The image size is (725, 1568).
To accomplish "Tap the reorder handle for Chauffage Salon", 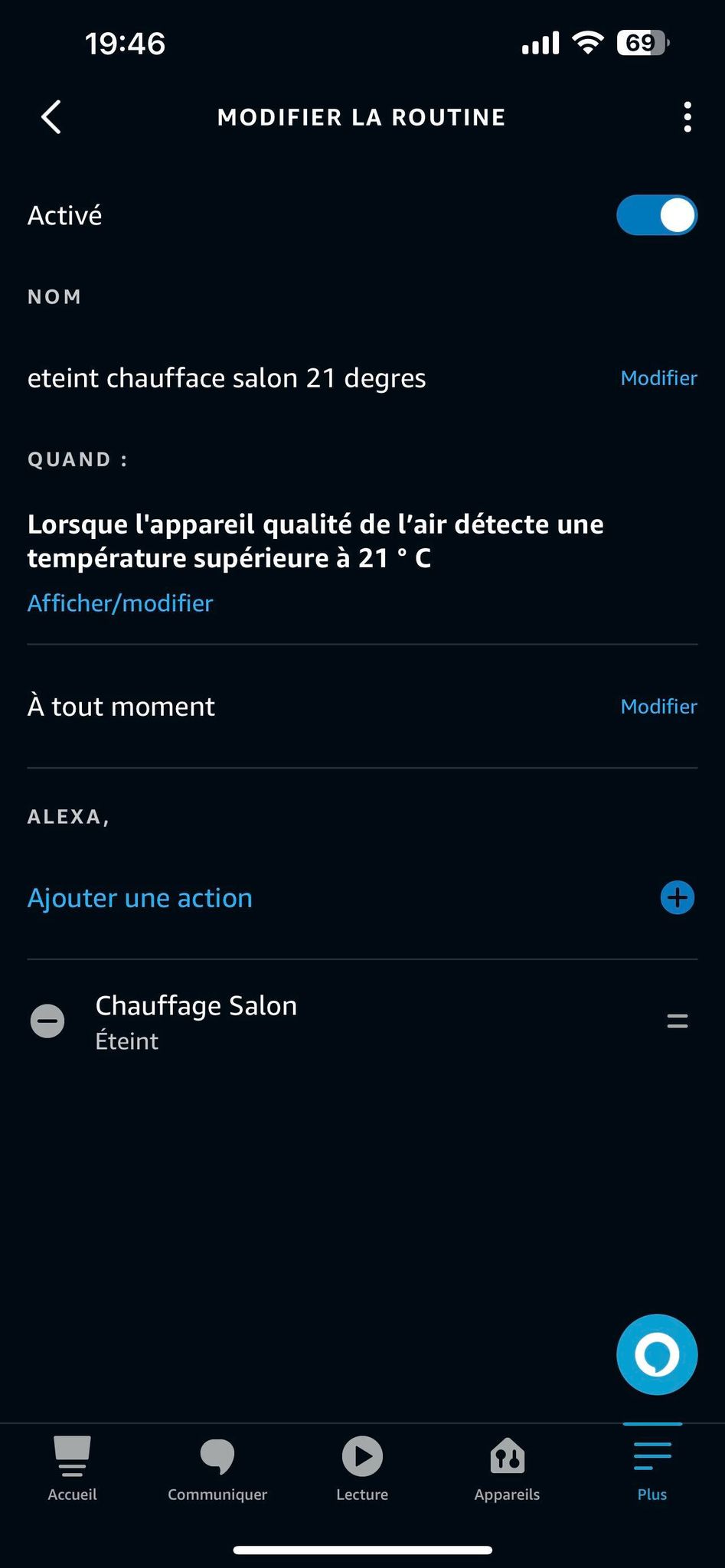I will (678, 1021).
